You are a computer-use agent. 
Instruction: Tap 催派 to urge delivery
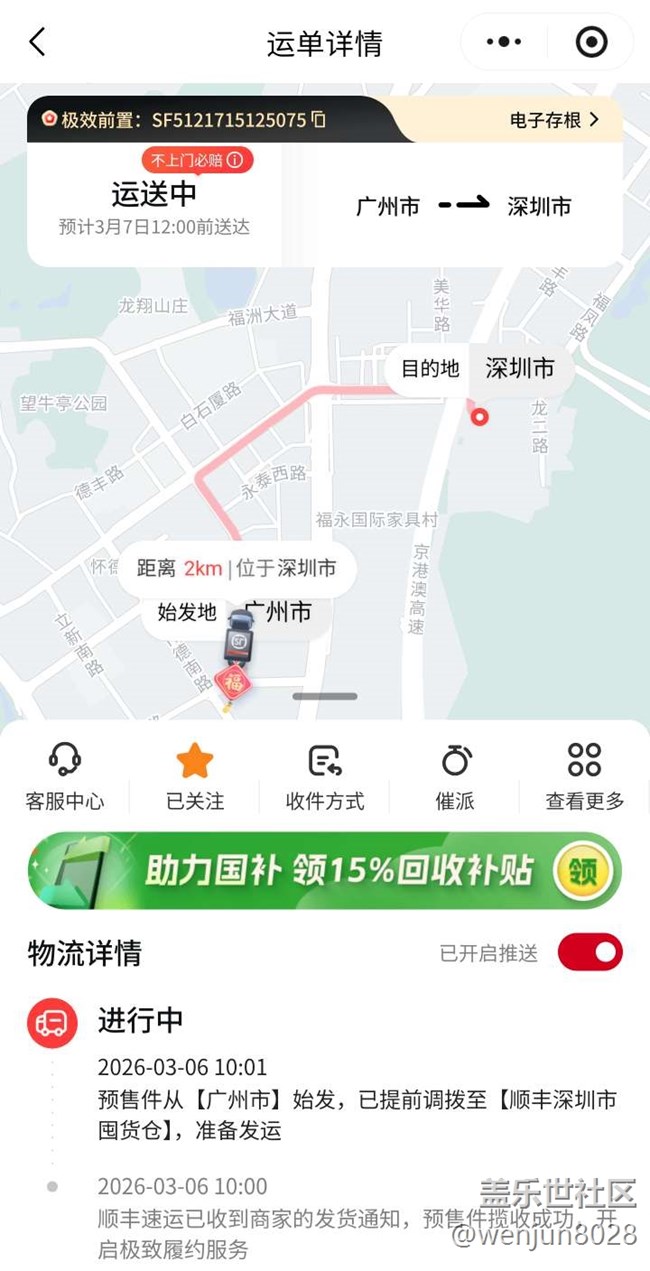point(455,776)
